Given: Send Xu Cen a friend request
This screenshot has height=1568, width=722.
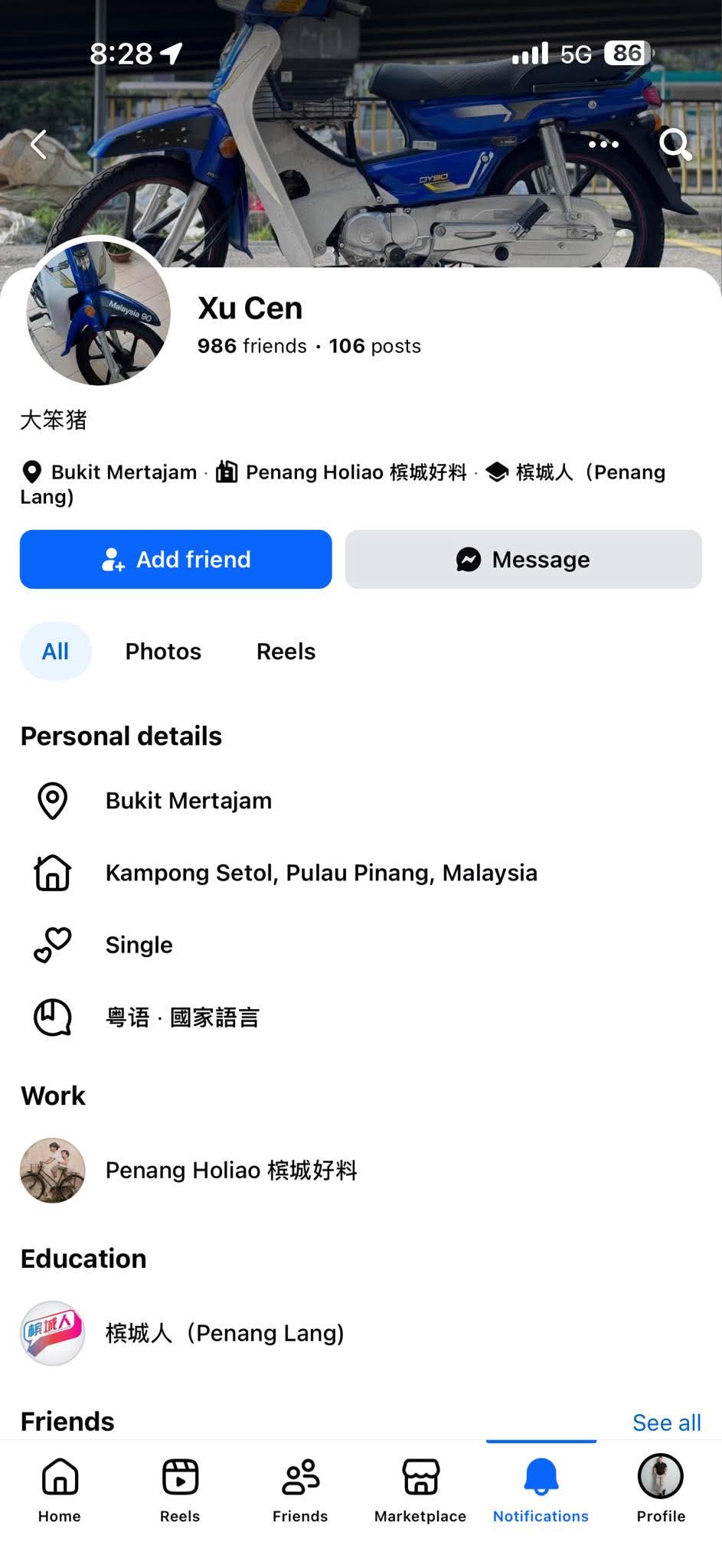Looking at the screenshot, I should pyautogui.click(x=176, y=560).
